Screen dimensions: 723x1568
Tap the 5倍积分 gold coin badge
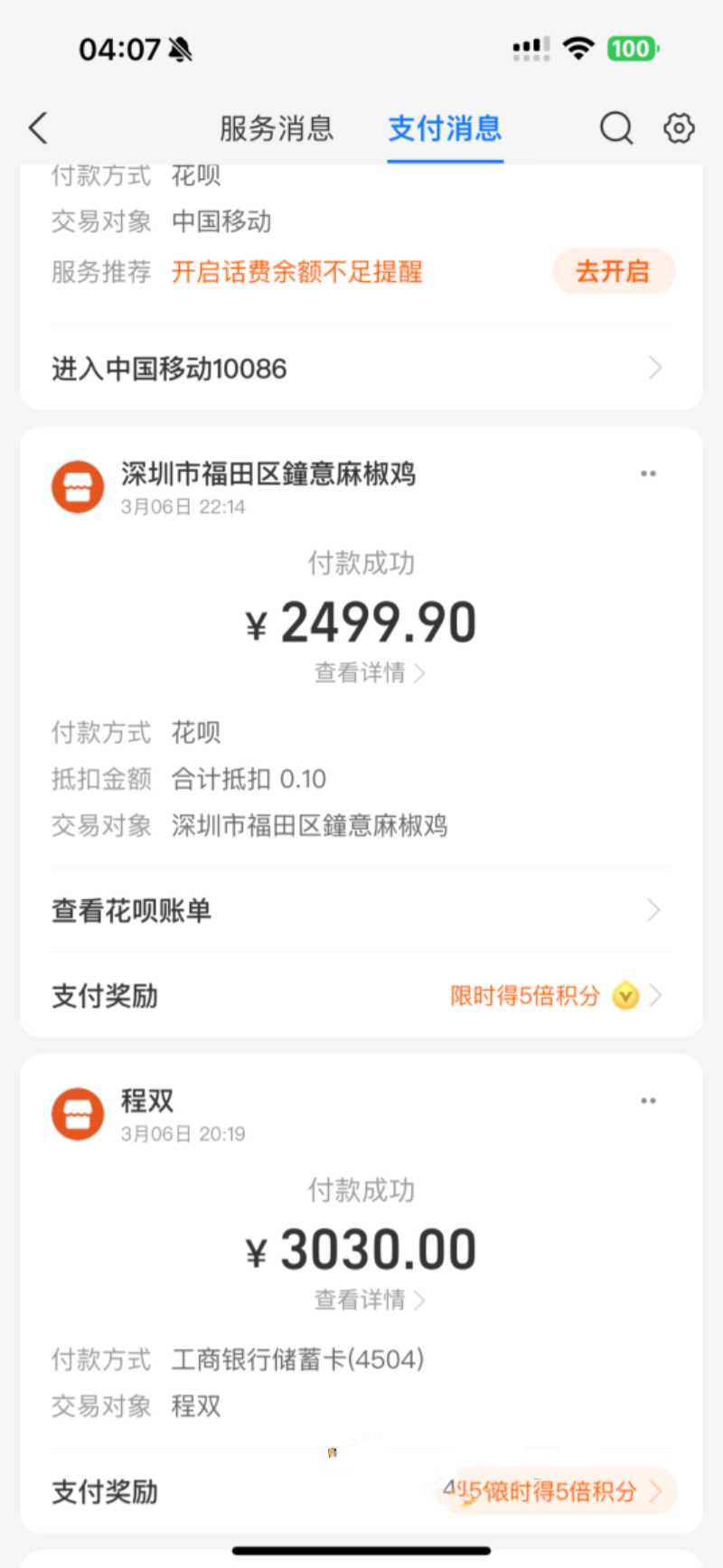tap(624, 996)
